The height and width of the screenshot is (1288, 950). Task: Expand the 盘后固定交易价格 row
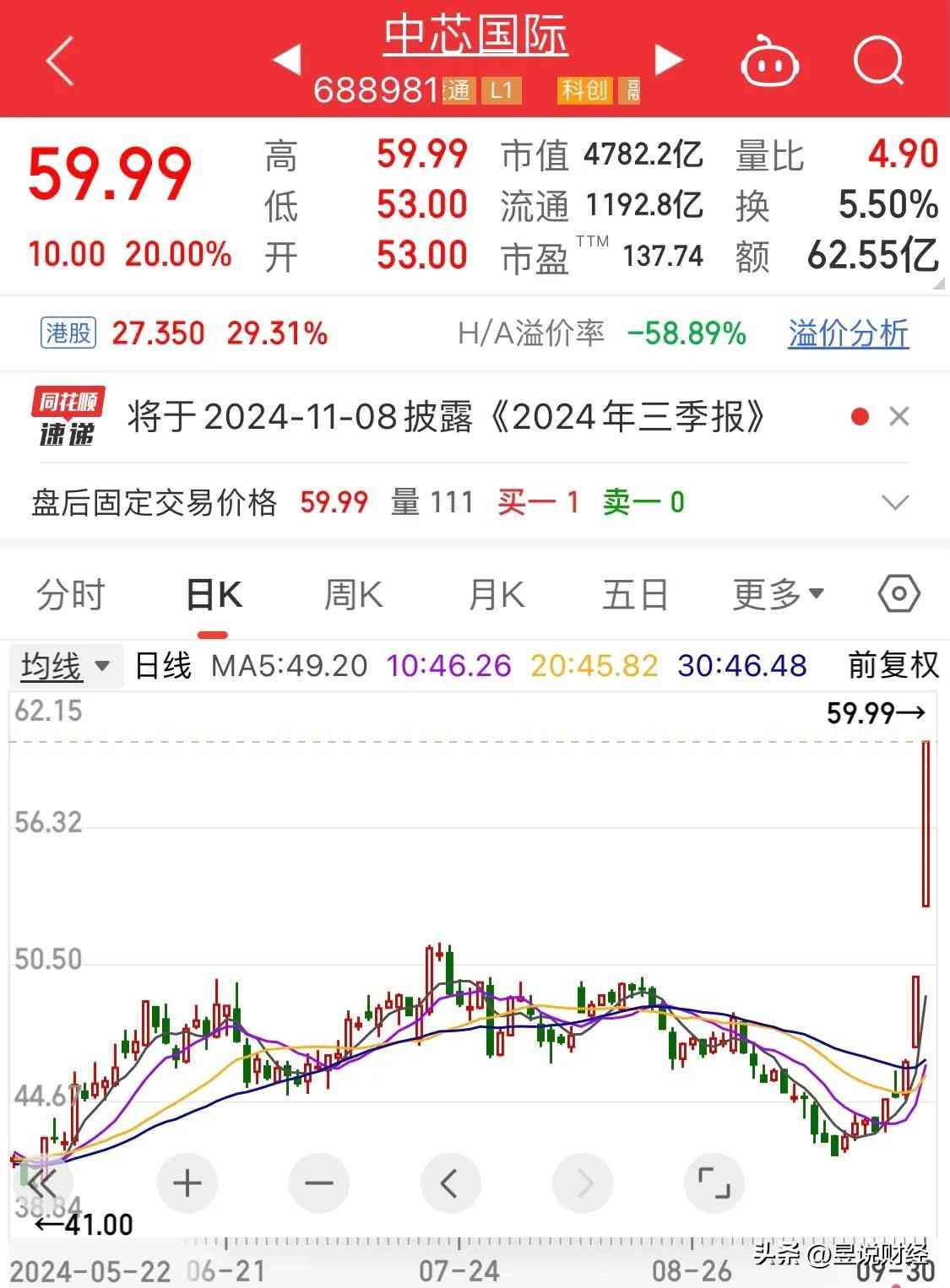click(894, 503)
